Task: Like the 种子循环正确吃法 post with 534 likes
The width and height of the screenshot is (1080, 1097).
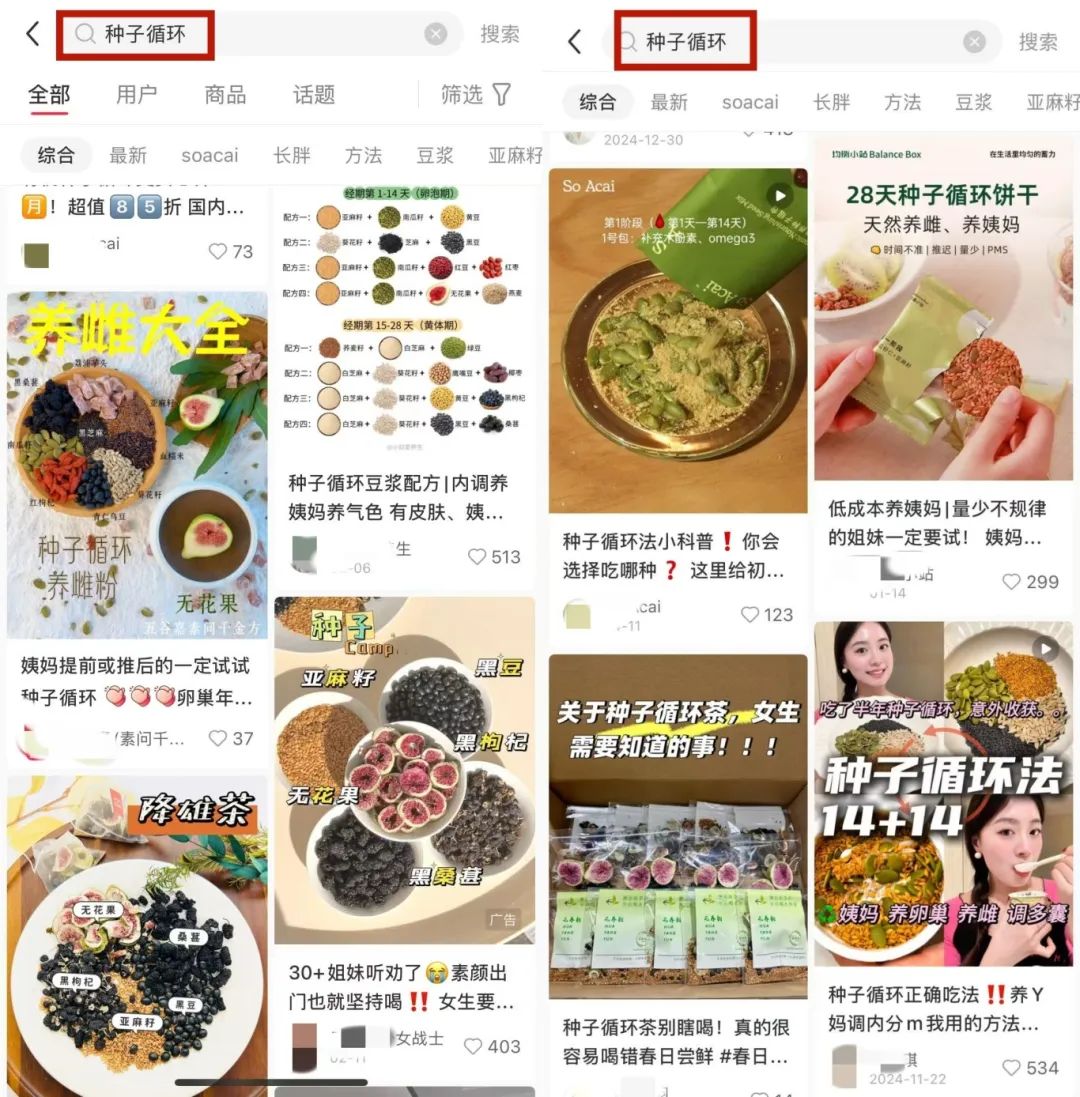Action: click(1012, 1068)
